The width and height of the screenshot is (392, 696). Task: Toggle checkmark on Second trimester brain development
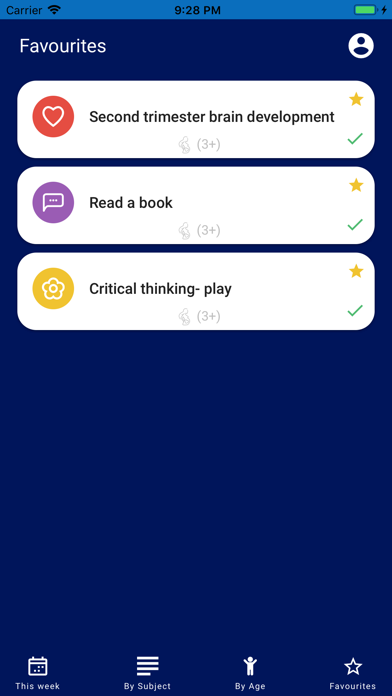pos(355,138)
